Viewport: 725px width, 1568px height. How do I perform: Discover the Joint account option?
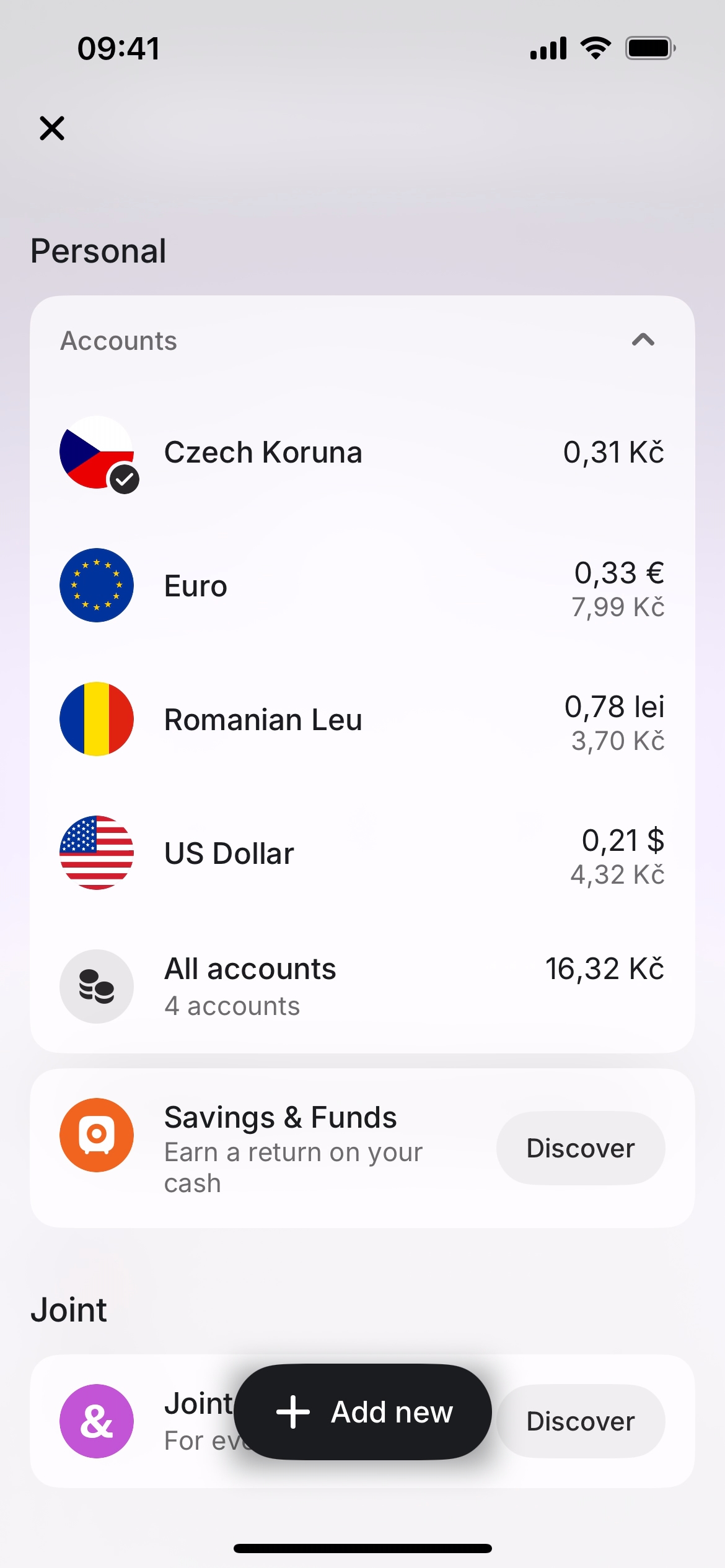[x=580, y=1421]
